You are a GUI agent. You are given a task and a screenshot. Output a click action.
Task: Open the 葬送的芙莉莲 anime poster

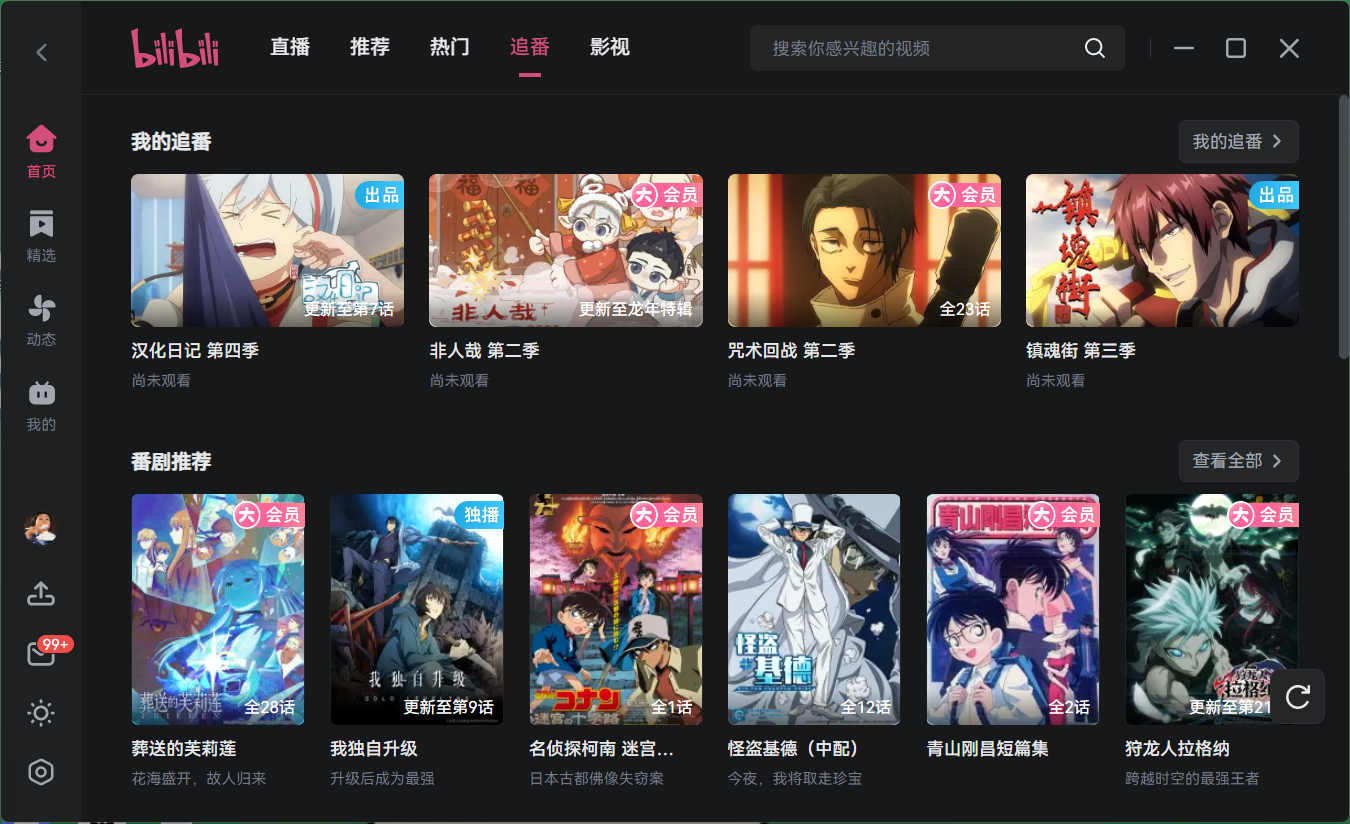tap(218, 609)
